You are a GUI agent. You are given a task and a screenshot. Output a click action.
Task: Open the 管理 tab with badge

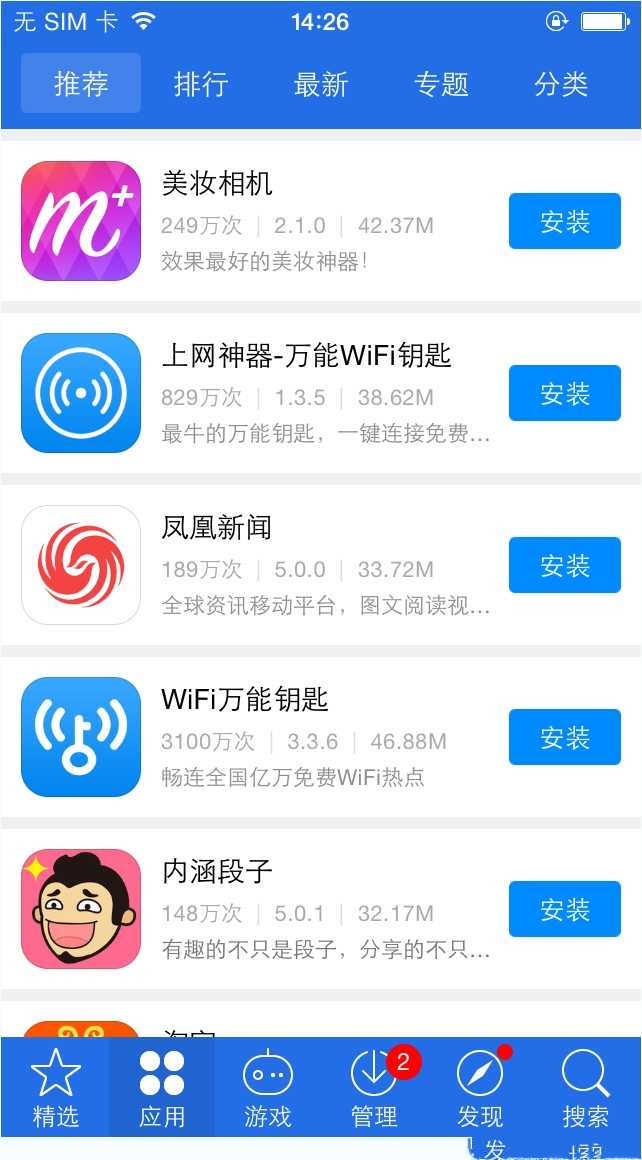coord(375,1088)
